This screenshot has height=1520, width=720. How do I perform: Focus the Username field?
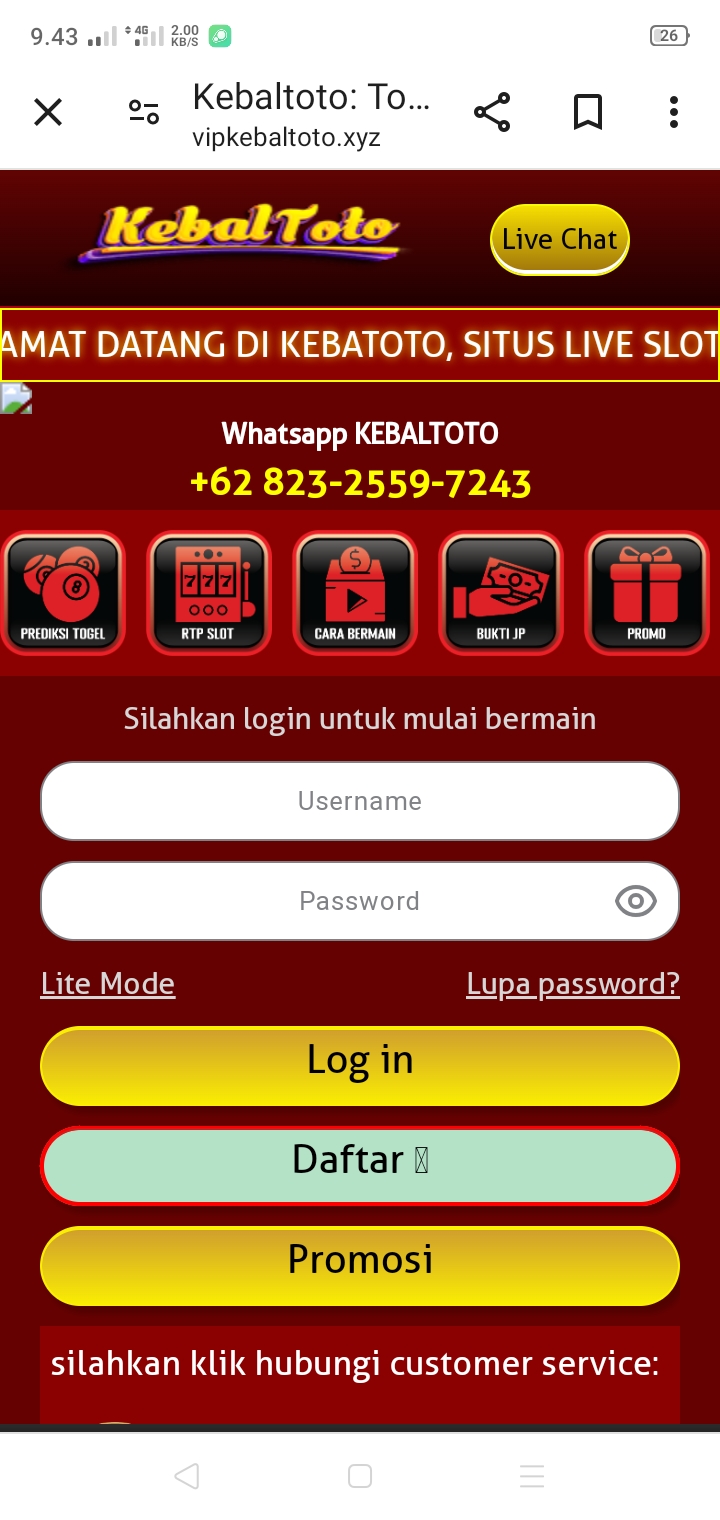click(360, 801)
